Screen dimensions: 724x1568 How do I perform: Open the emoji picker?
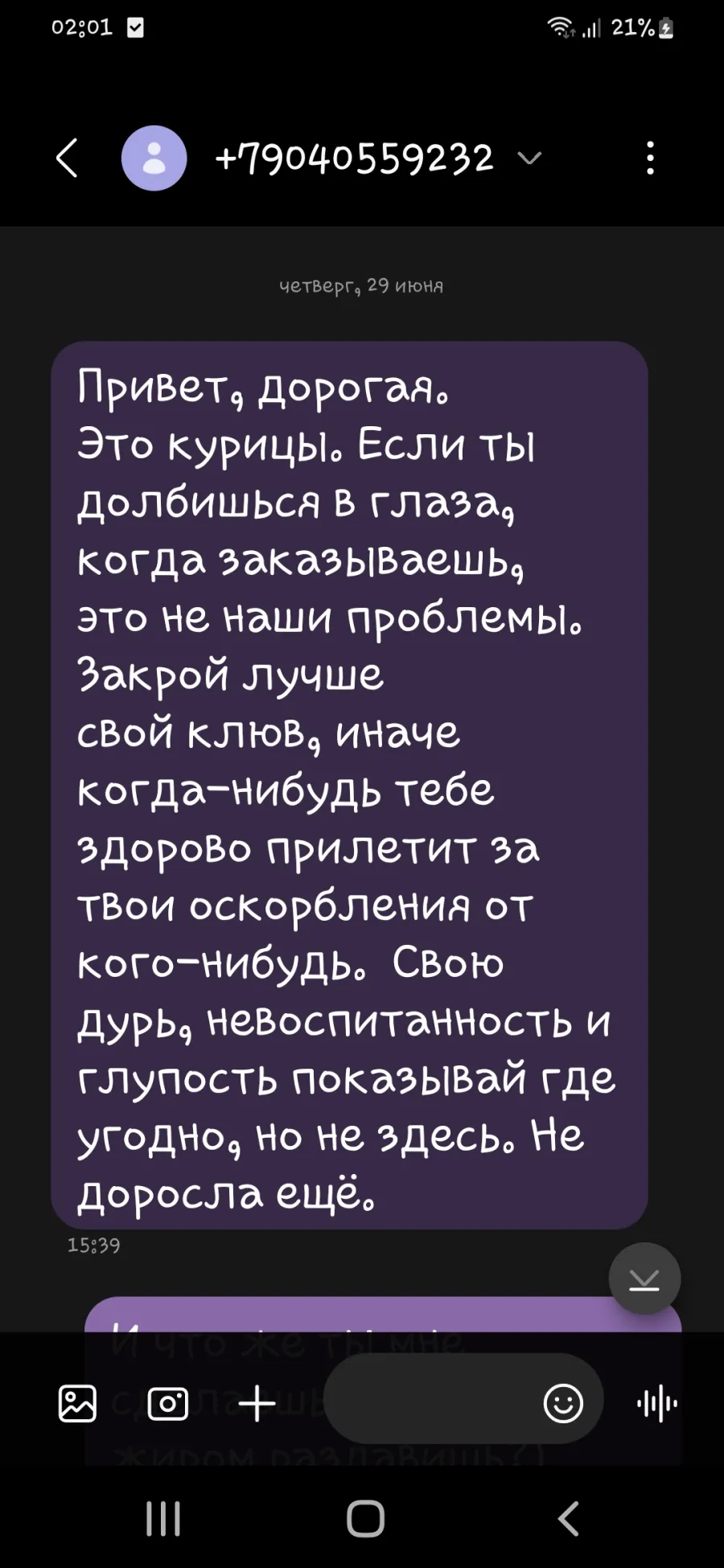click(x=563, y=1404)
